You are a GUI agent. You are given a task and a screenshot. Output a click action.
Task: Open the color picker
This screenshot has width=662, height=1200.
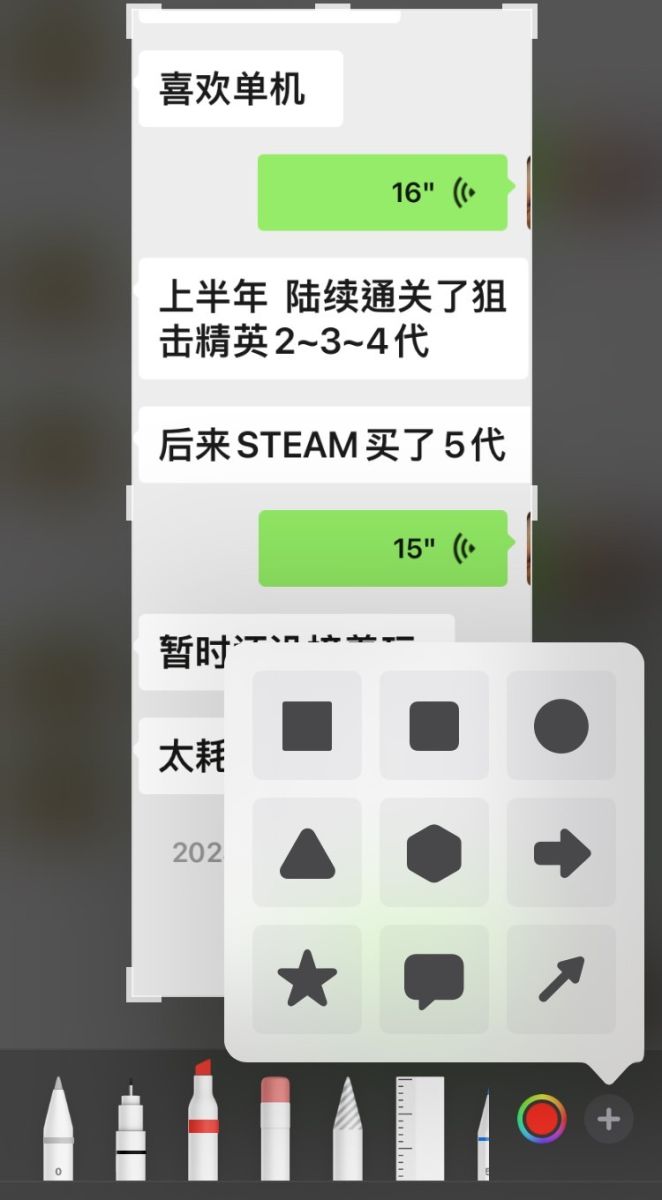[541, 1119]
